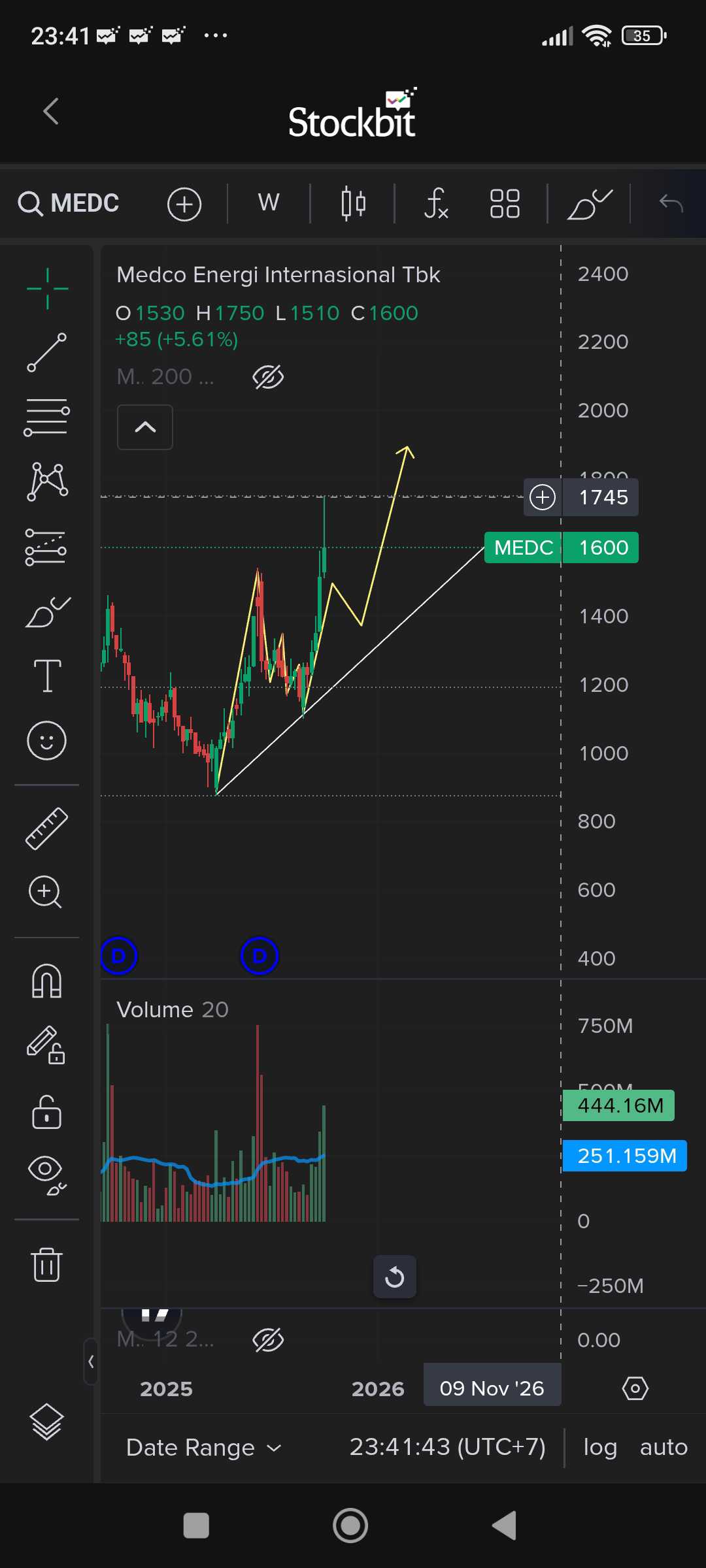This screenshot has height=1568, width=706.
Task: Open the MEDC symbol search
Action: (x=69, y=203)
